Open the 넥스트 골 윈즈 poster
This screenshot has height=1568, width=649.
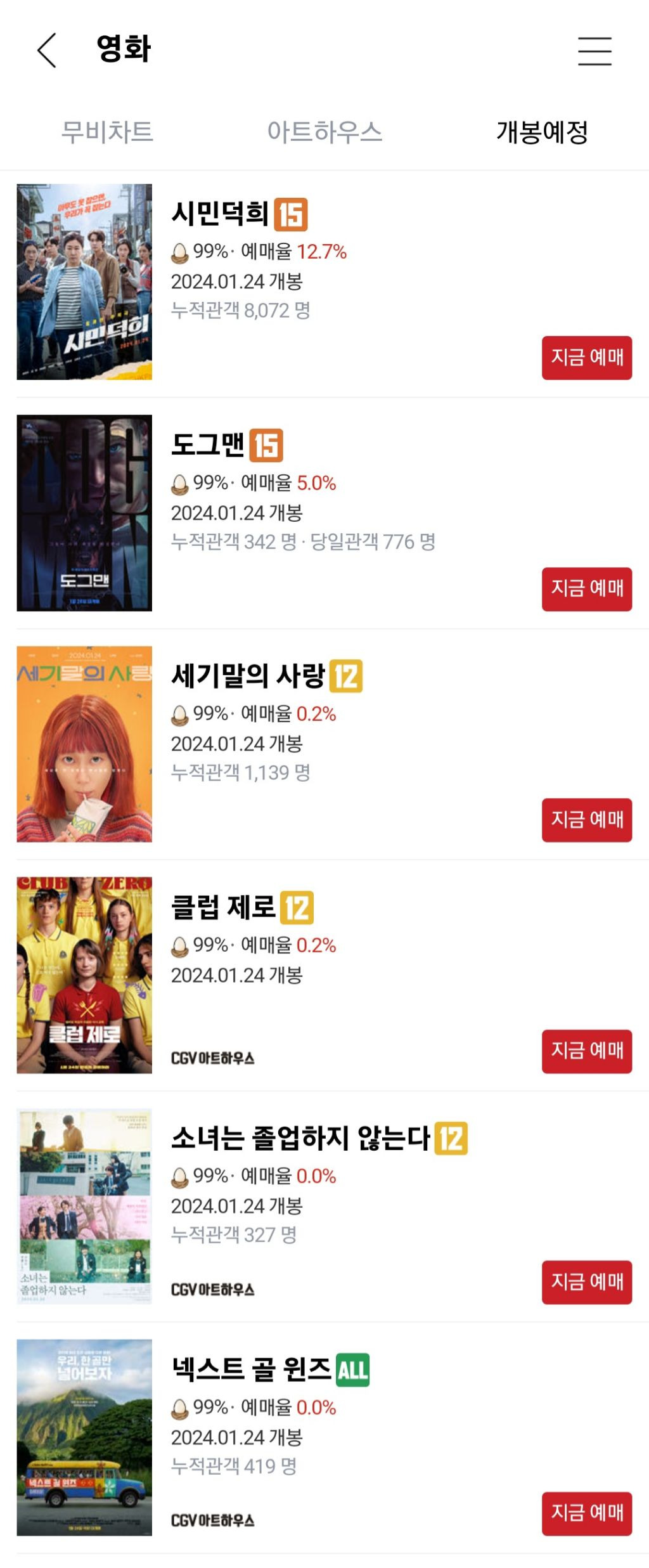coord(84,1437)
